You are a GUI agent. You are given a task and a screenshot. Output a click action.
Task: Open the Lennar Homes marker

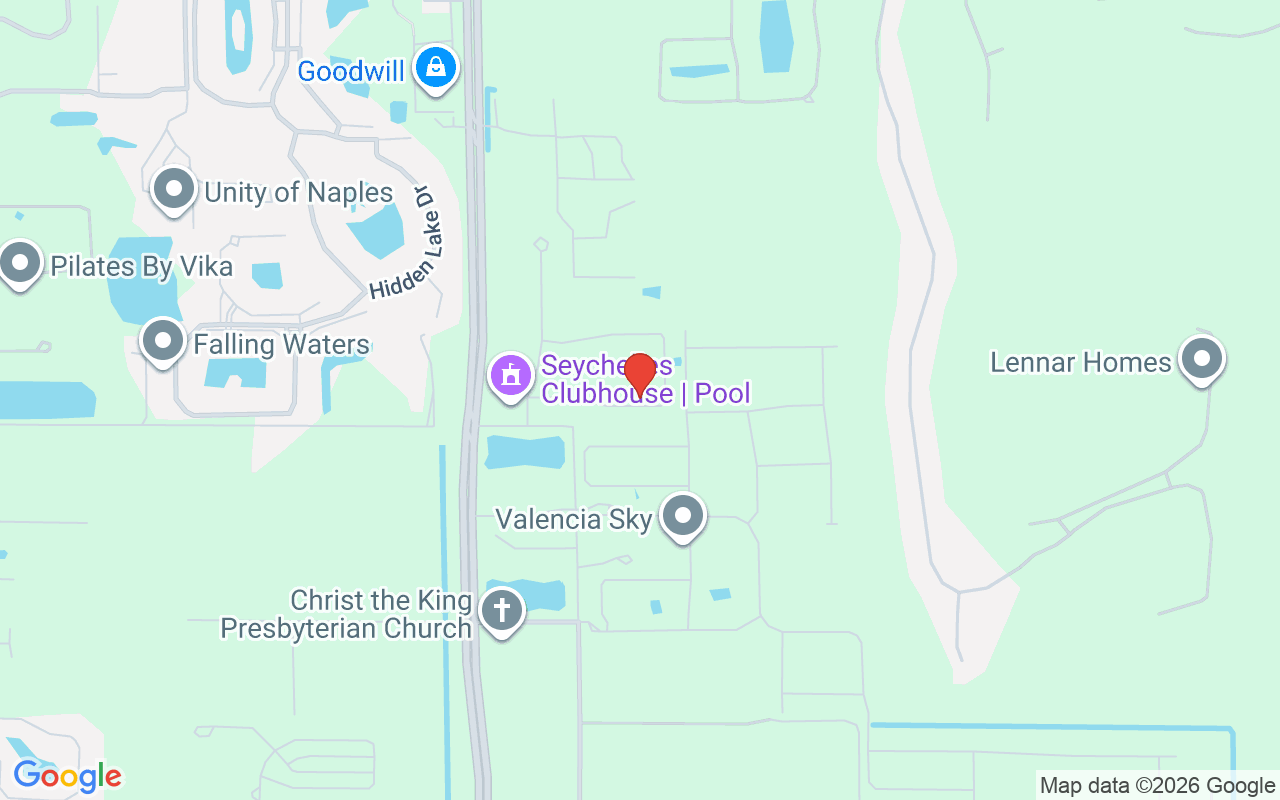click(1201, 358)
